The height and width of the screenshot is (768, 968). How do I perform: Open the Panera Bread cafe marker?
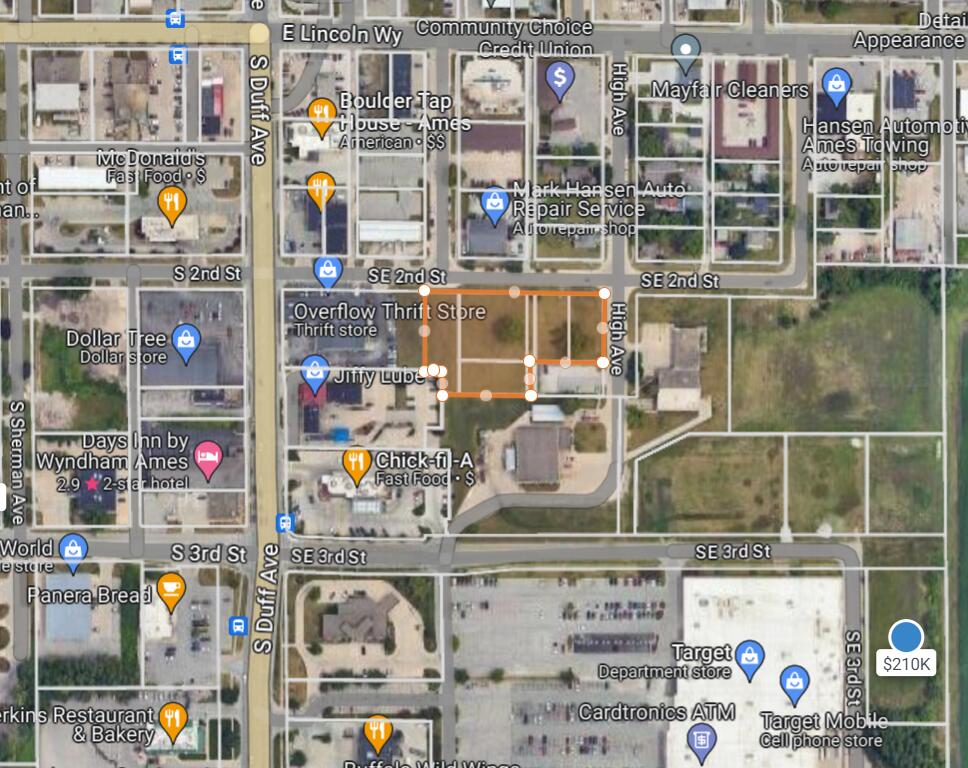(170, 591)
